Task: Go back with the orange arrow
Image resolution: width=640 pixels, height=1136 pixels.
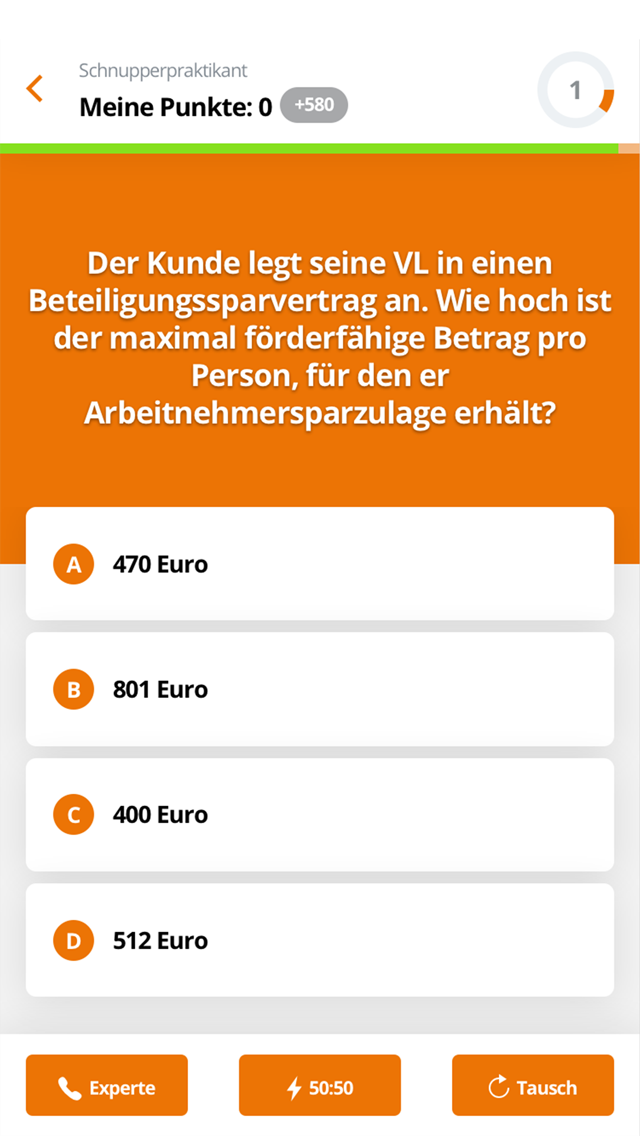Action: click(x=35, y=88)
